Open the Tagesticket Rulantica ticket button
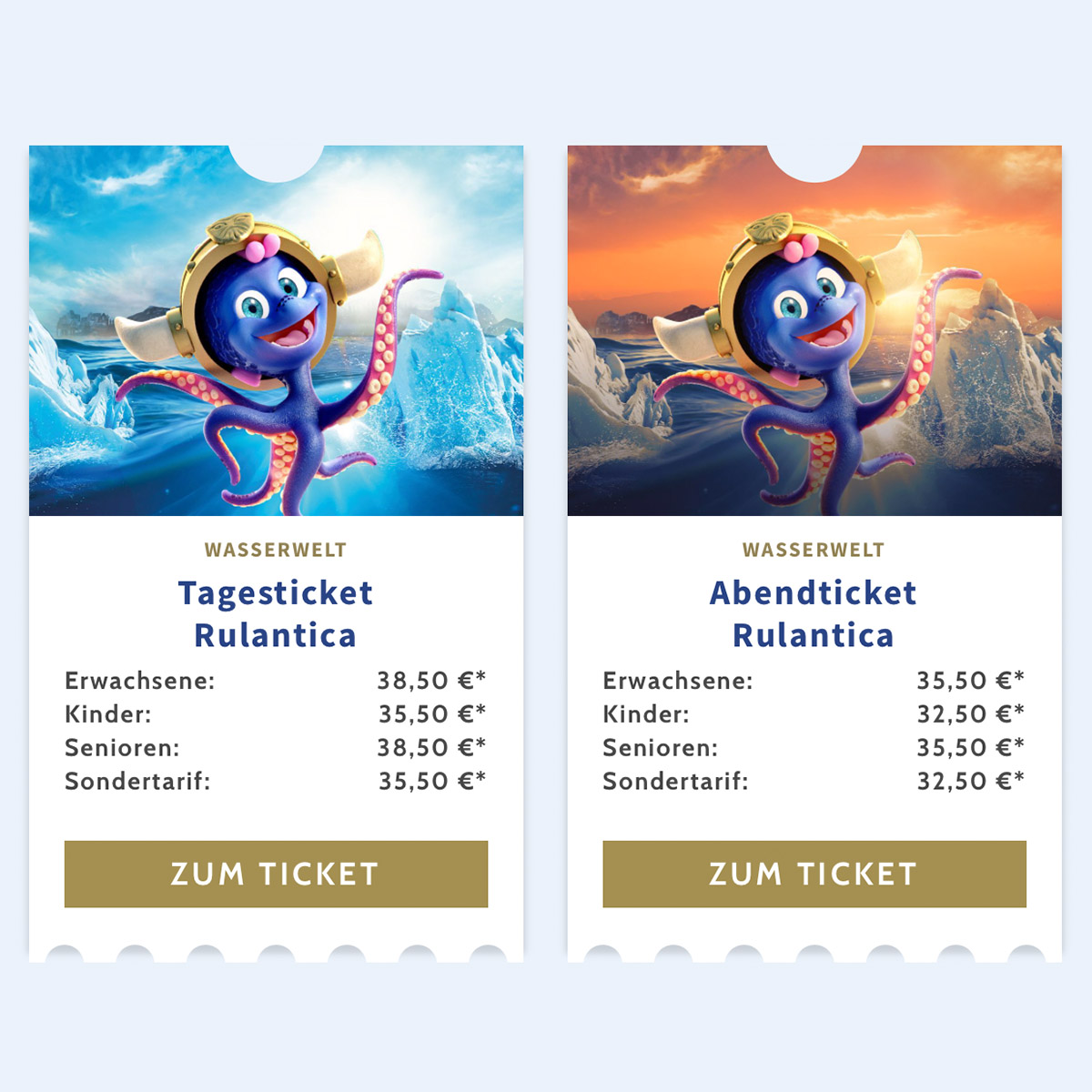 tap(276, 874)
